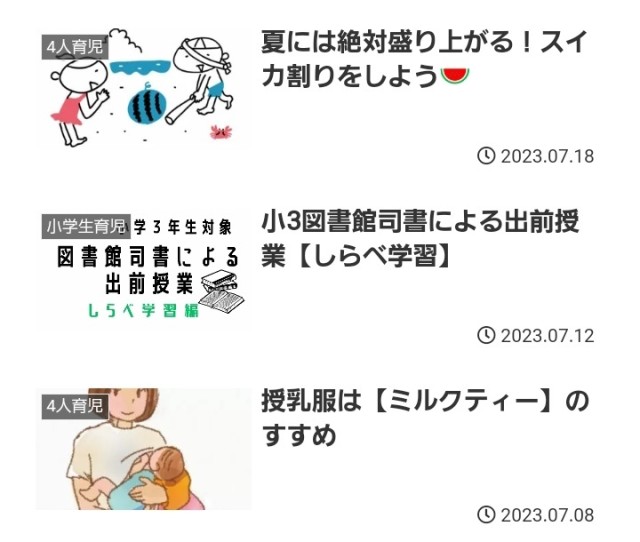
Task: Open the スイカ割りをしよう article
Action: pos(424,59)
